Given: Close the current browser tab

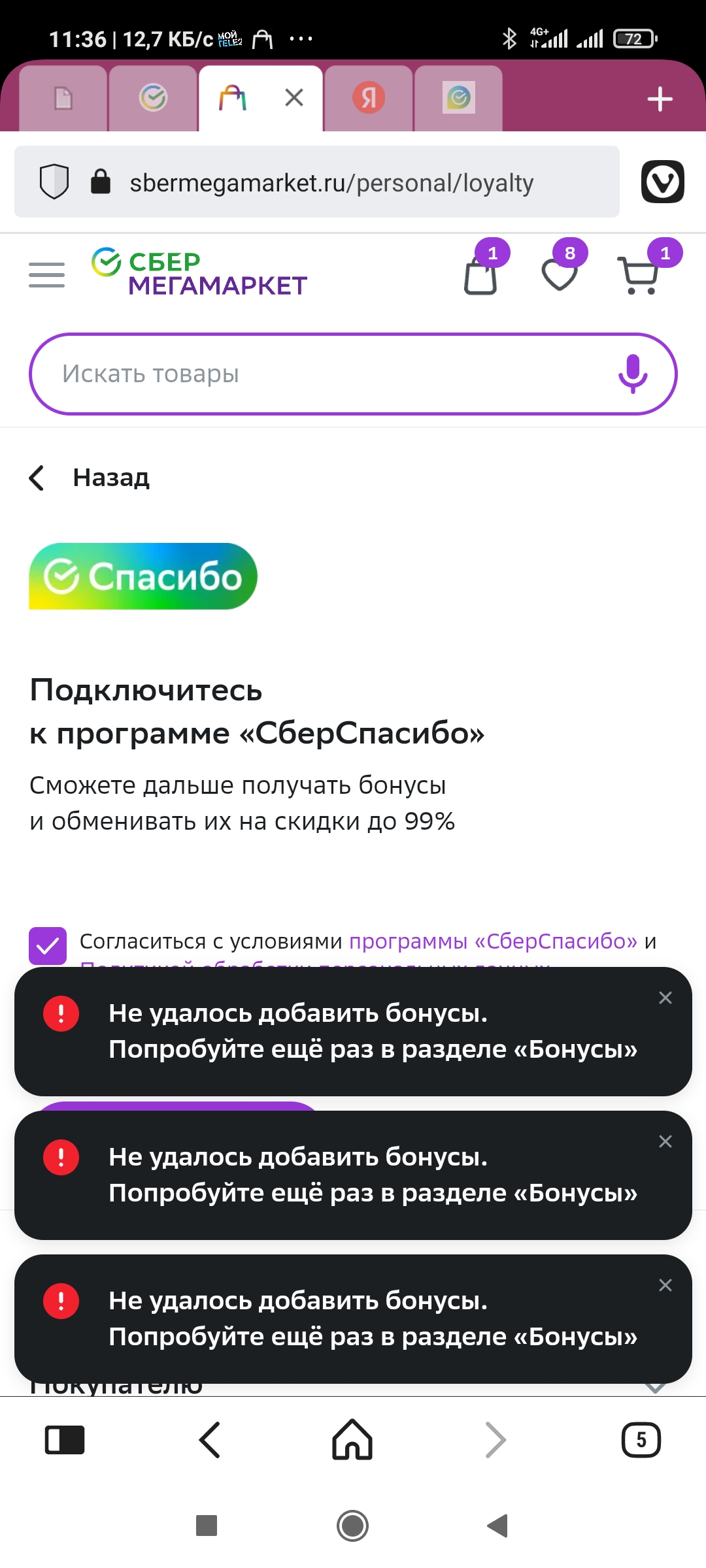Looking at the screenshot, I should click(294, 98).
